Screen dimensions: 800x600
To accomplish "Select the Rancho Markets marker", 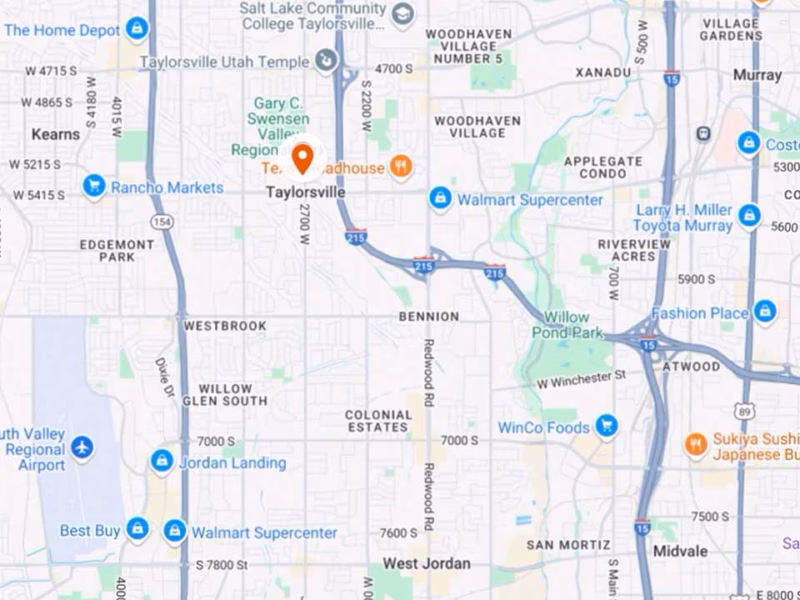I will 95,186.
